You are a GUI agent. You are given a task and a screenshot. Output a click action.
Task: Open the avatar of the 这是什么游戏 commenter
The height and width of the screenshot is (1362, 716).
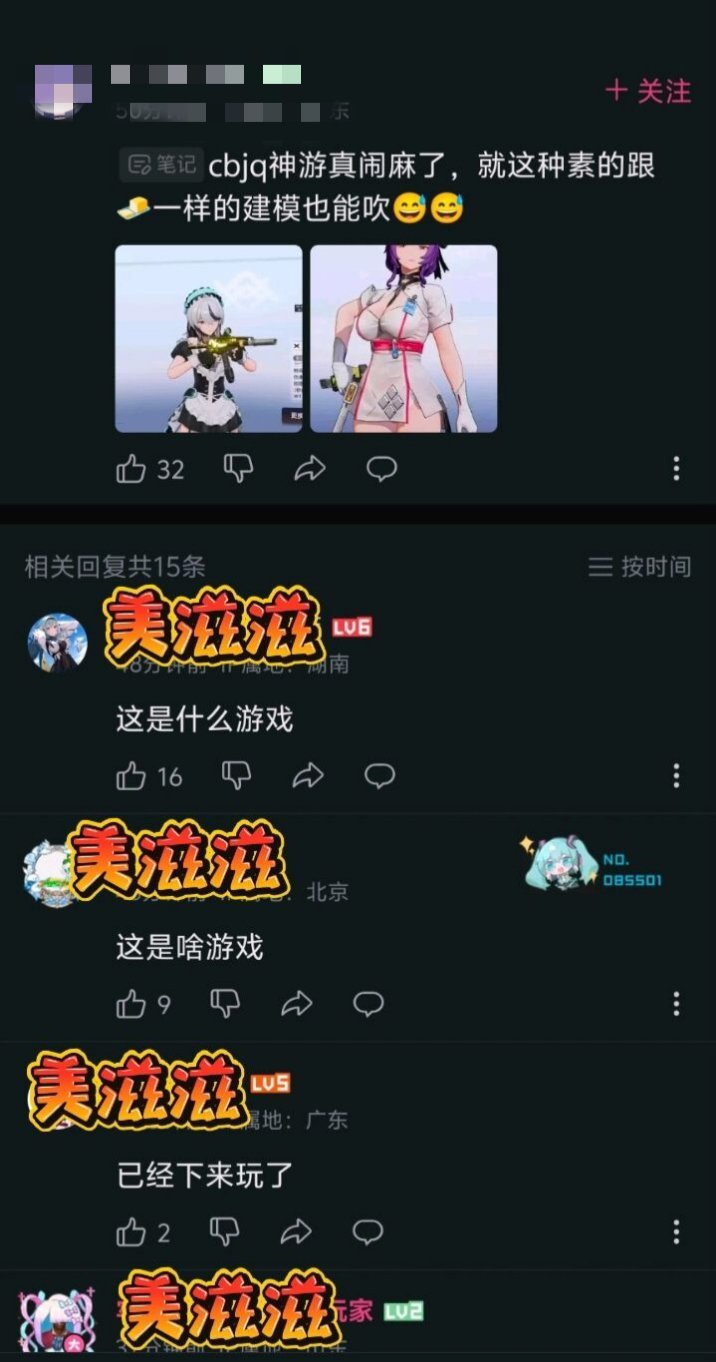(57, 642)
